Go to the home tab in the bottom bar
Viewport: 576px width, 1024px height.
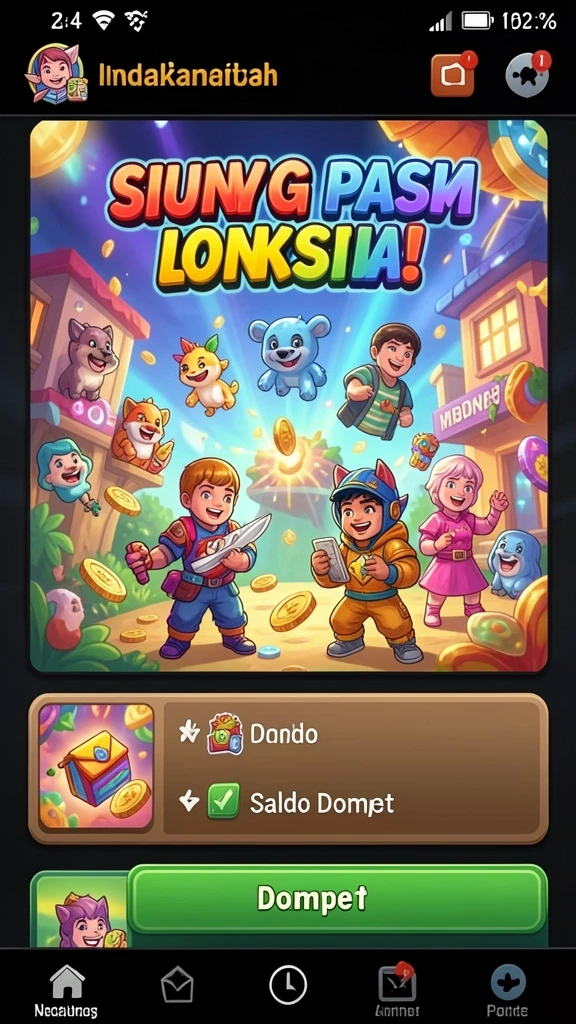tap(66, 989)
